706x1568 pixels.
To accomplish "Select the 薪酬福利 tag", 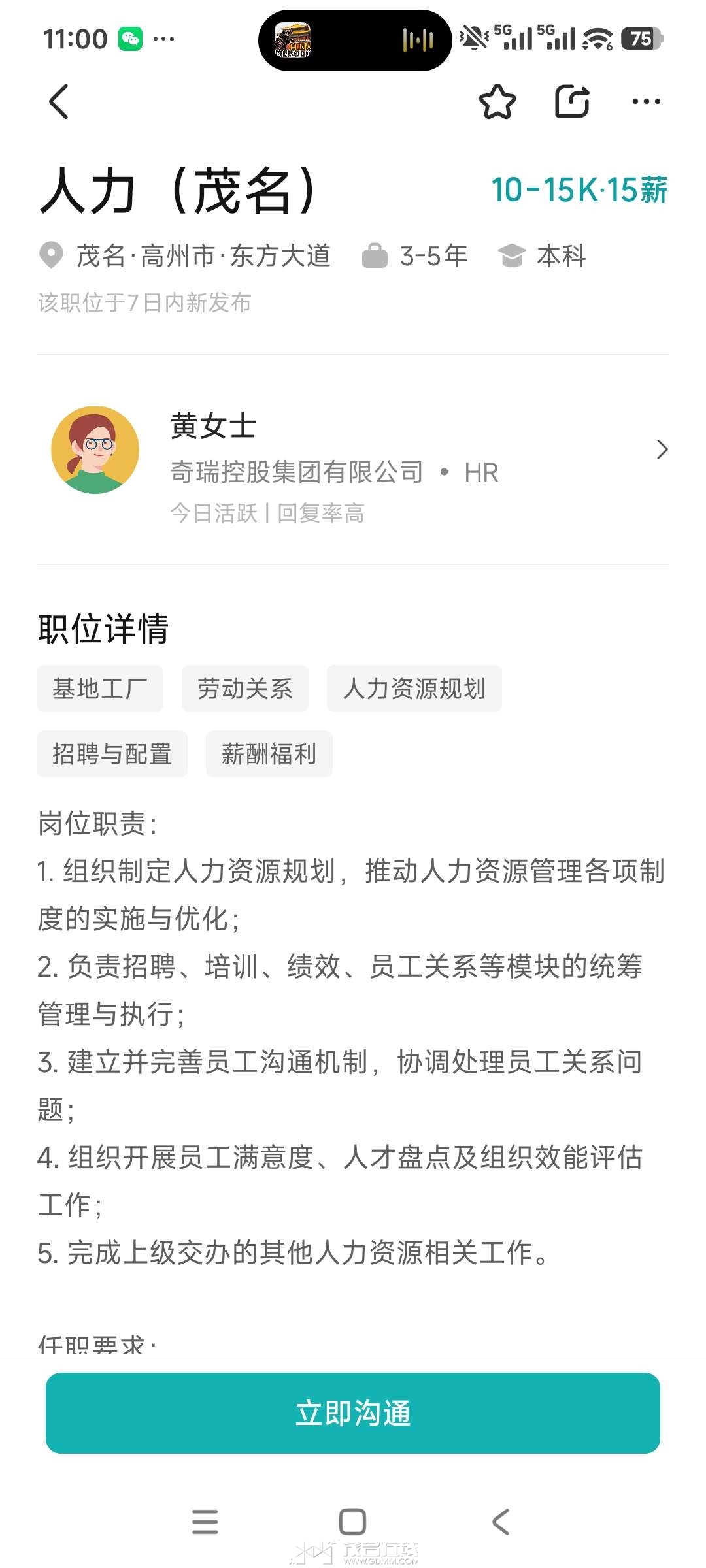I will (x=269, y=754).
